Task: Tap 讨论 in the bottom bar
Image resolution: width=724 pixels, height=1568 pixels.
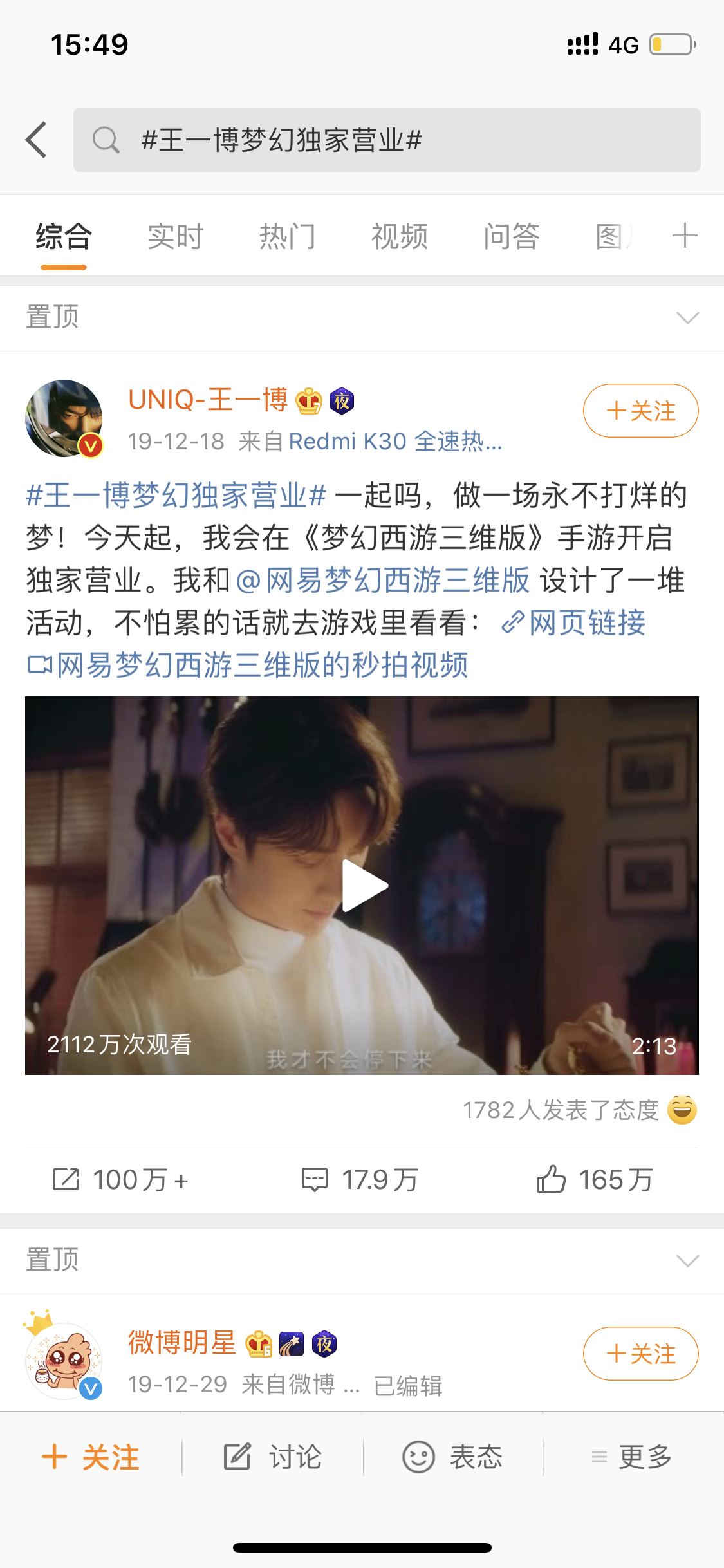Action: (x=273, y=1457)
